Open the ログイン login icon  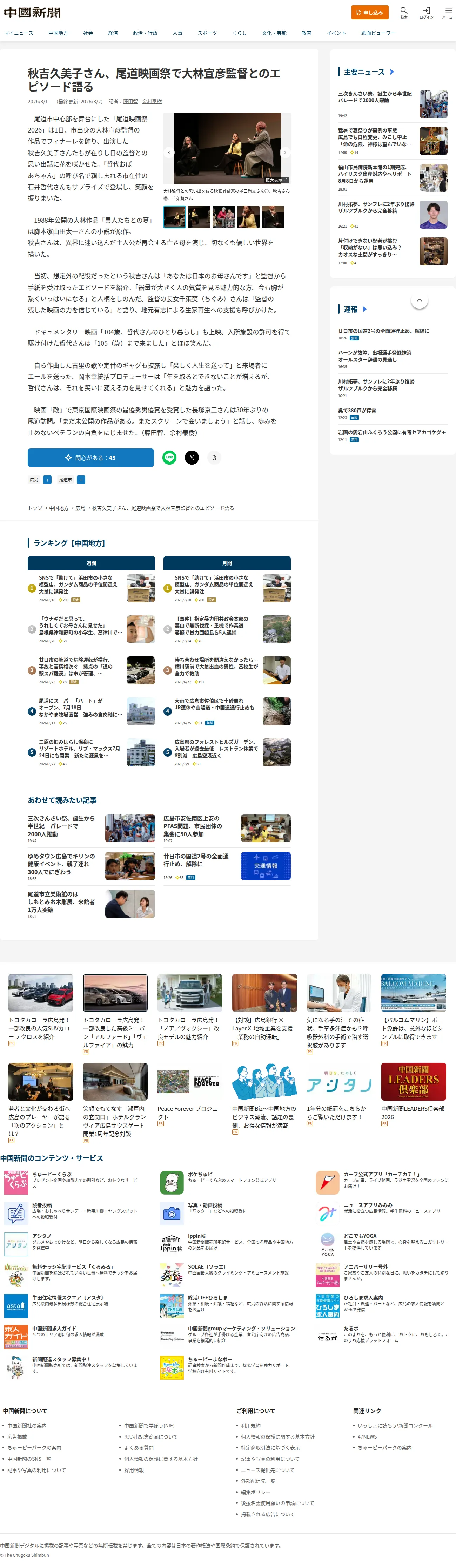(x=426, y=12)
